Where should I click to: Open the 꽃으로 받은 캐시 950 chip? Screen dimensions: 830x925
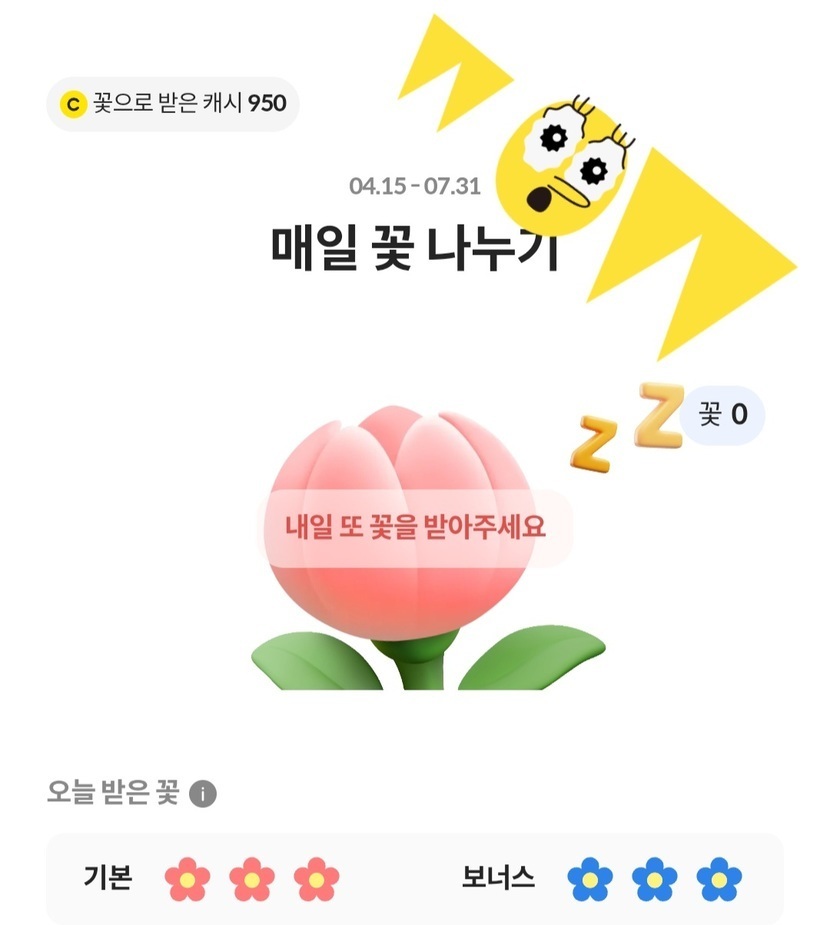(173, 104)
